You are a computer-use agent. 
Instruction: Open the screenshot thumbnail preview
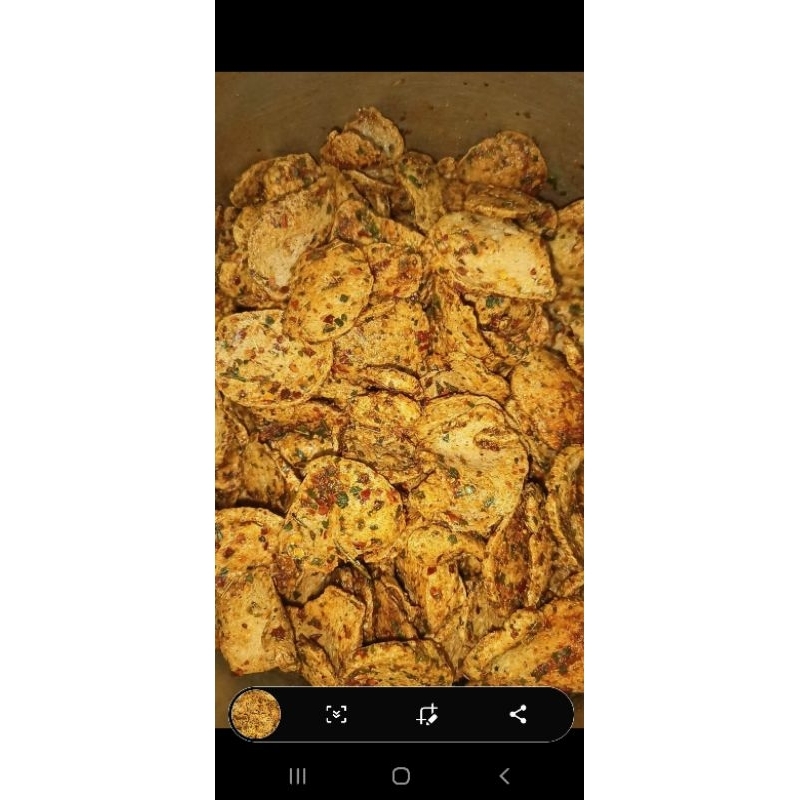[x=255, y=714]
